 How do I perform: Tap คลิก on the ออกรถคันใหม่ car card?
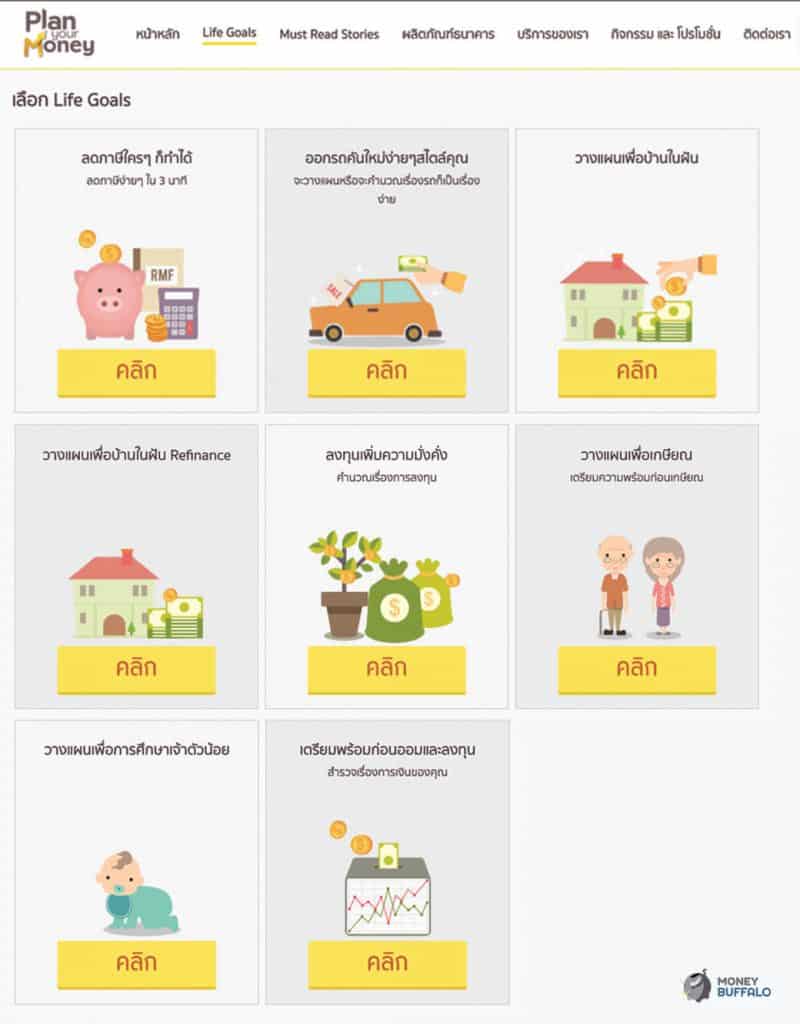click(386, 372)
